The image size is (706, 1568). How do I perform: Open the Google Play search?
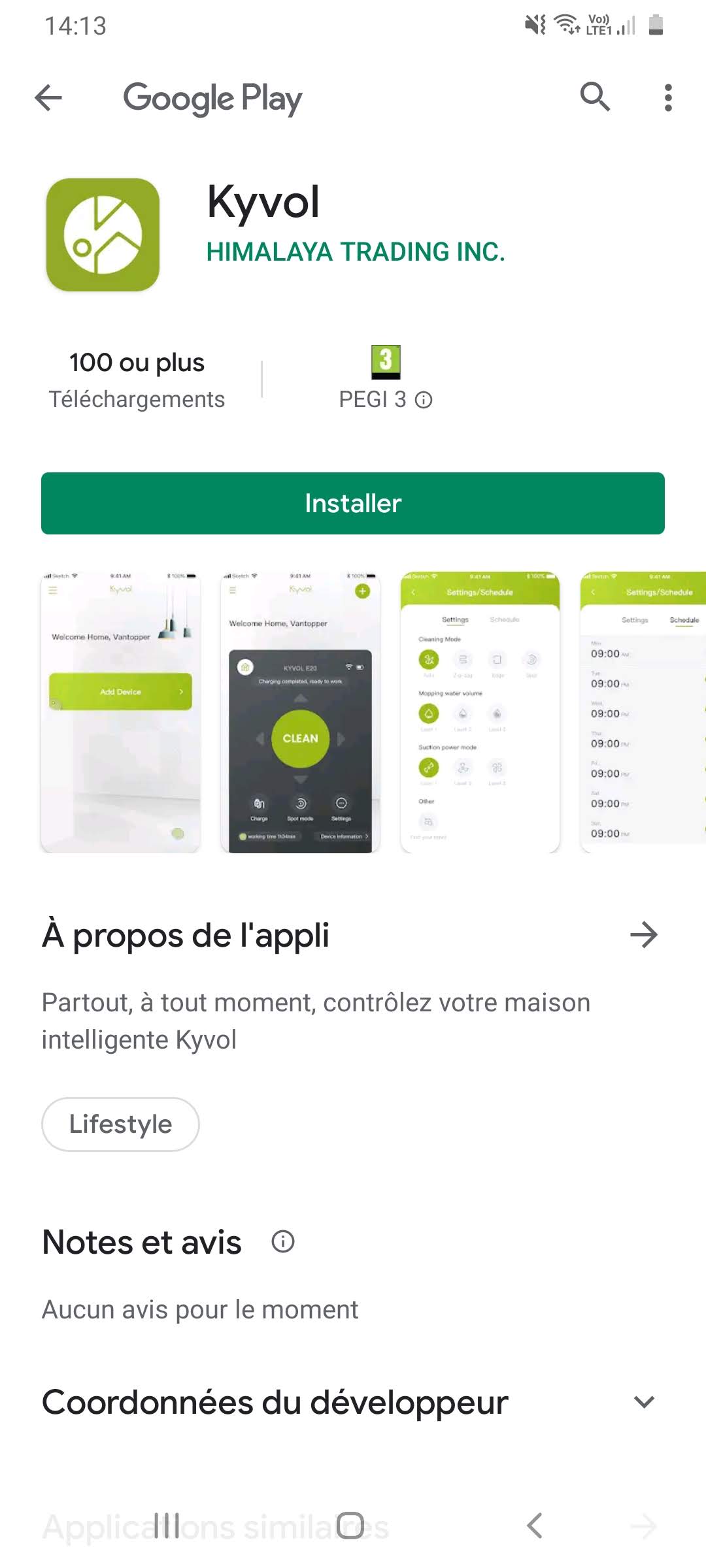[x=595, y=97]
